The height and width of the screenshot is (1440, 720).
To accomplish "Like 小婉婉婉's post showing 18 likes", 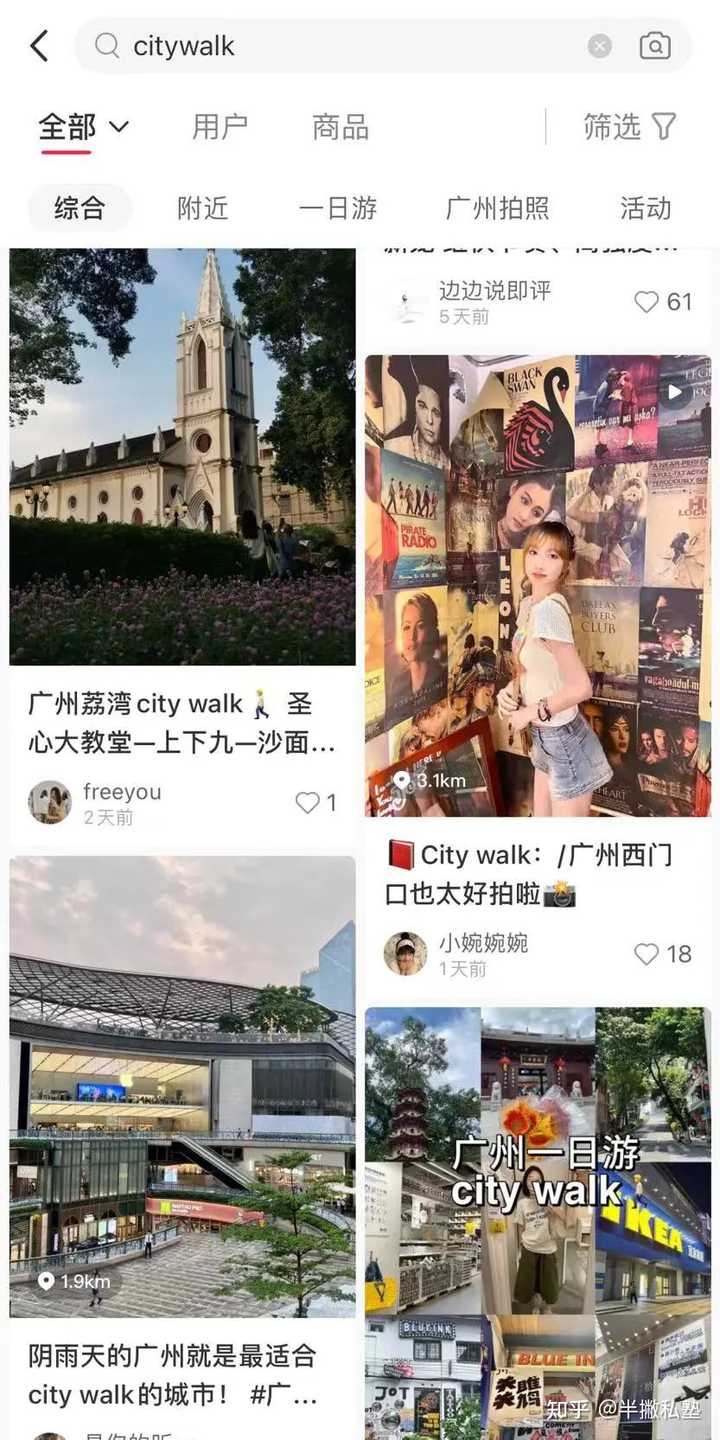I will click(x=647, y=954).
